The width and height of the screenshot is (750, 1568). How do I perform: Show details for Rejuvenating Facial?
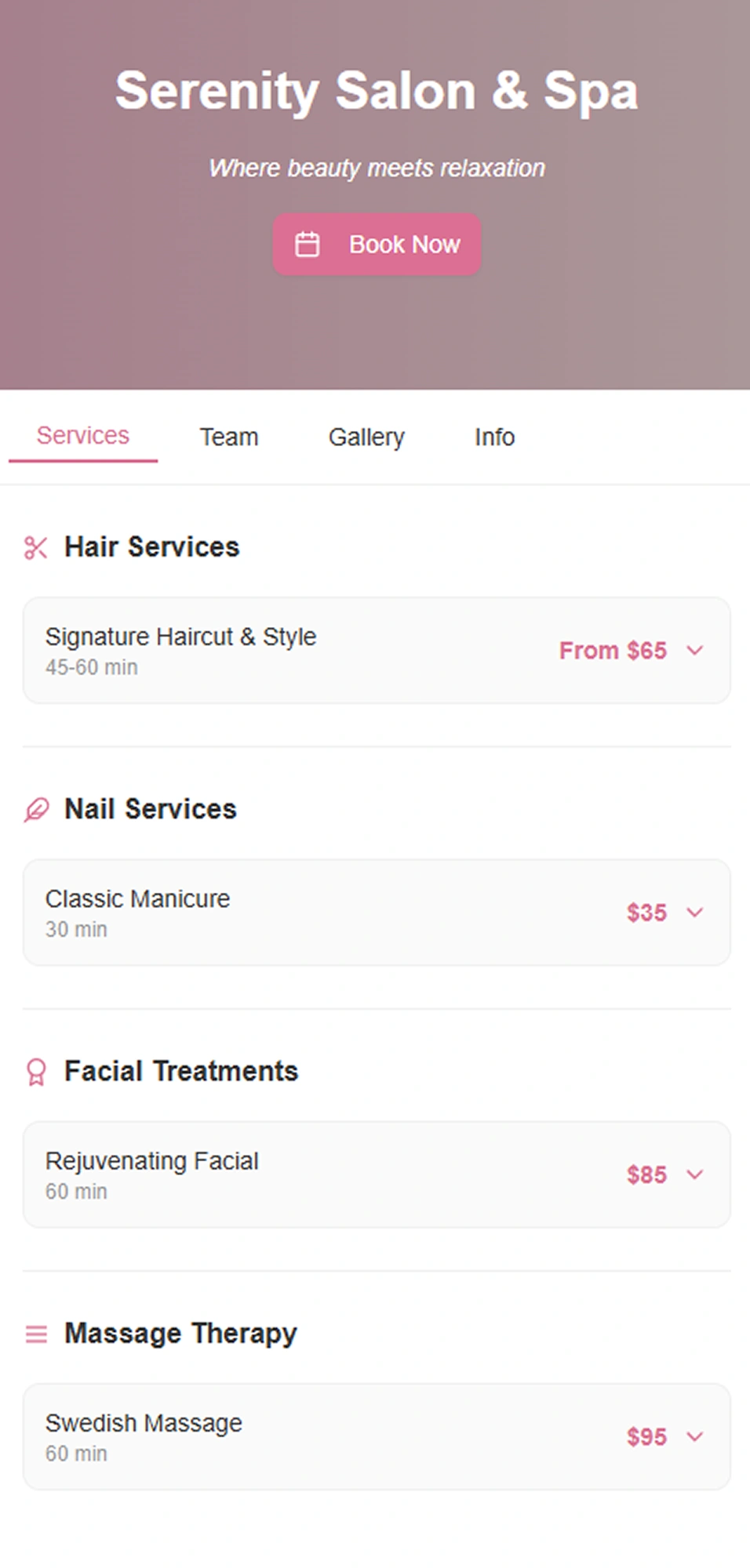pyautogui.click(x=377, y=1174)
